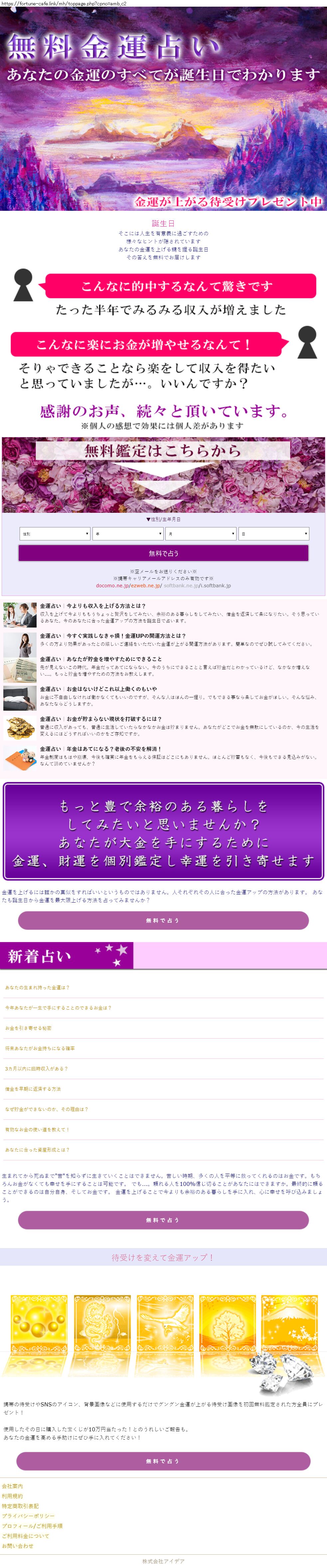Open the 特定商取引表記 footer link

pyautogui.click(x=20, y=1506)
